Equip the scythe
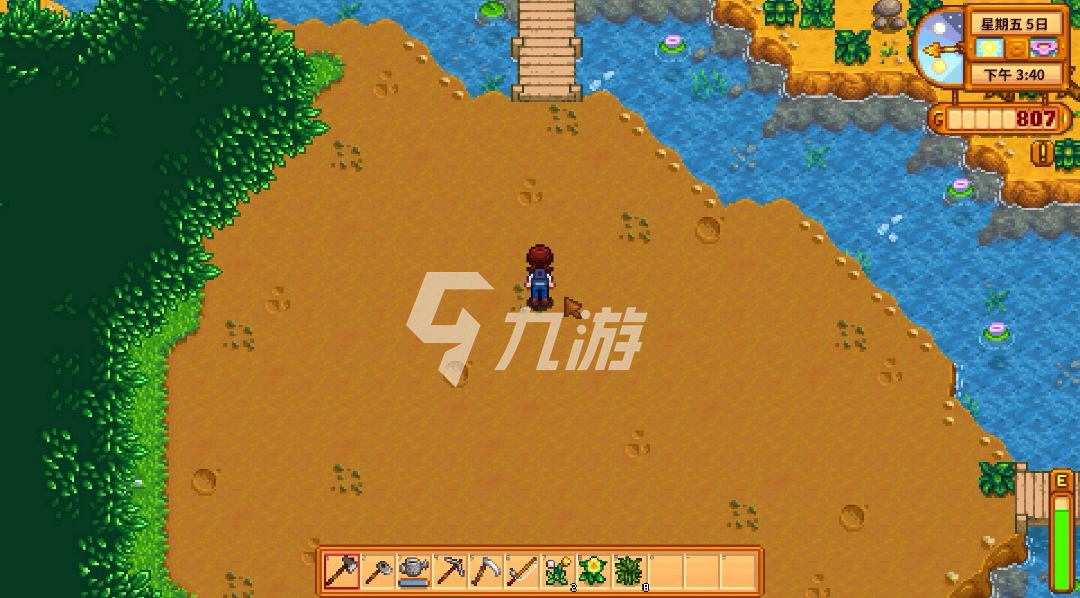 [x=486, y=571]
